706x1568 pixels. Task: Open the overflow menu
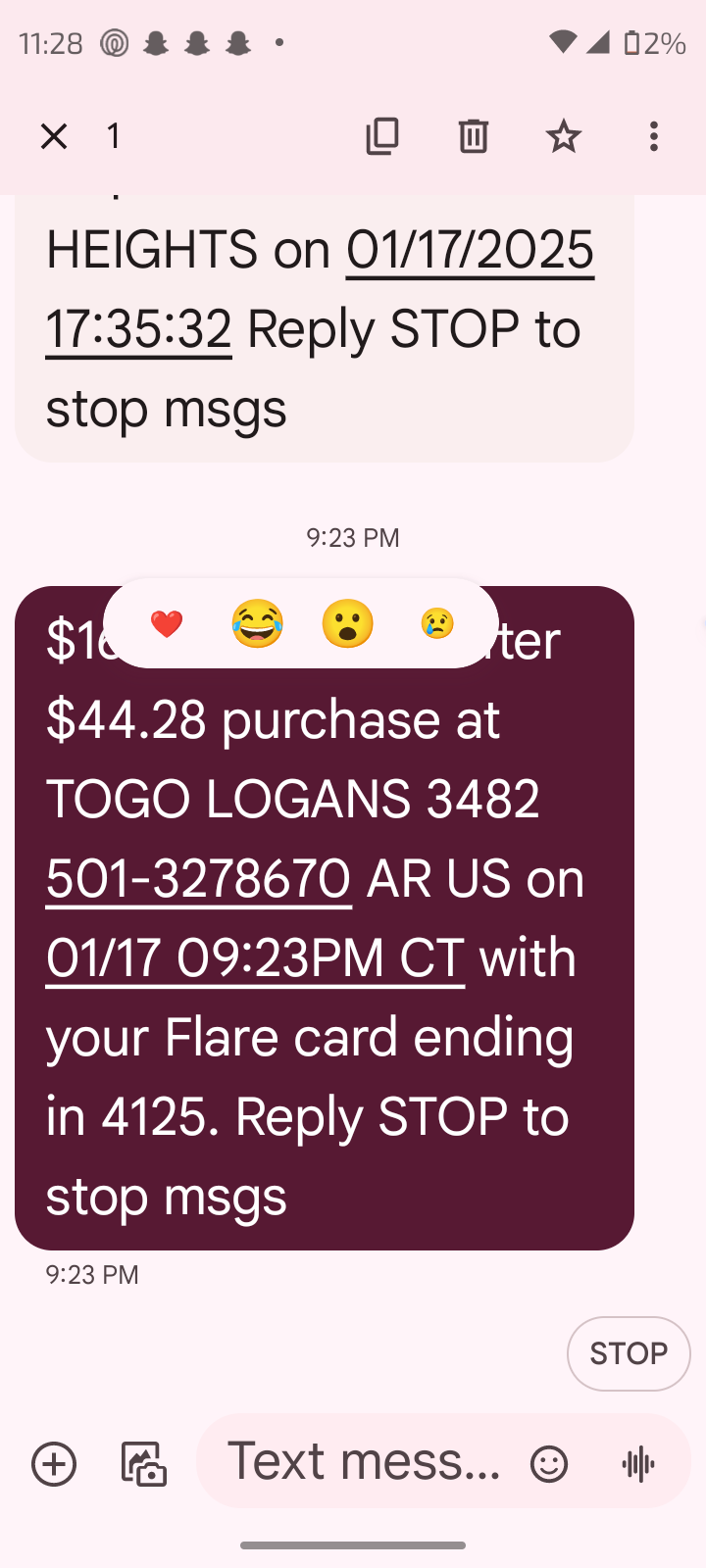(x=654, y=136)
